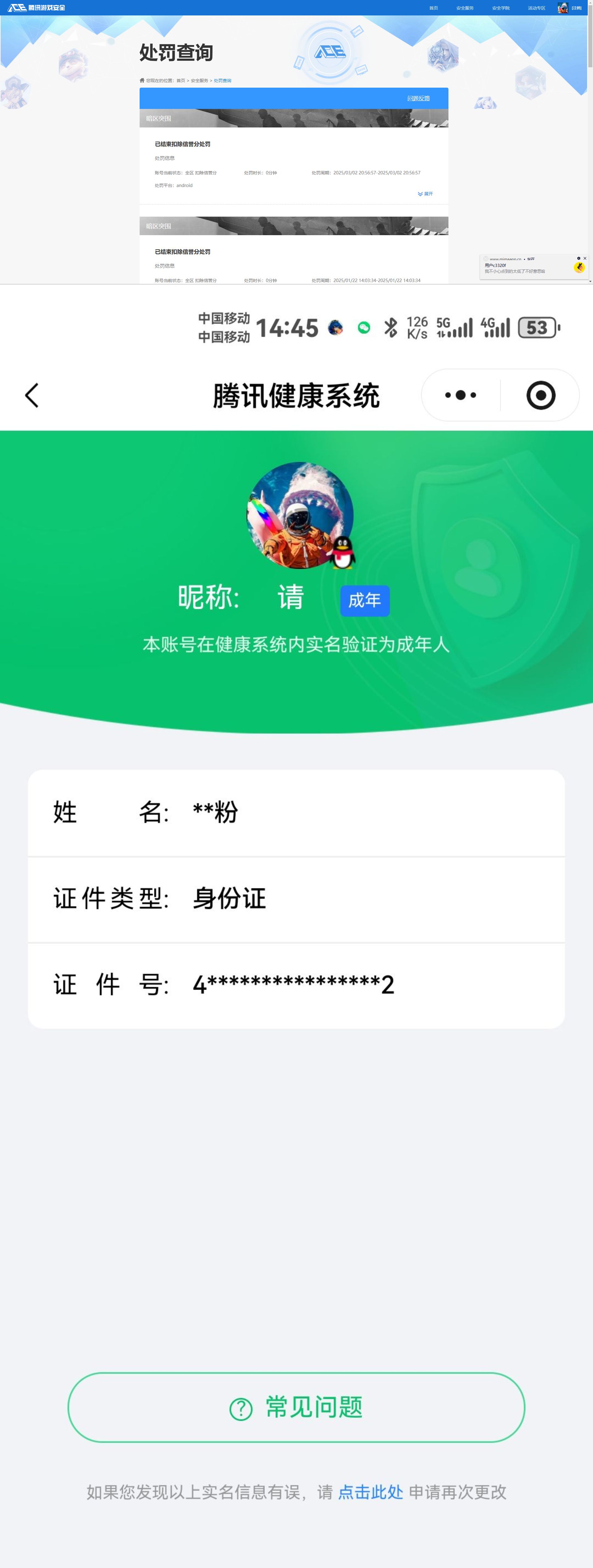Dismiss the mimaapp notification with the X
The height and width of the screenshot is (1568, 593).
[586, 258]
